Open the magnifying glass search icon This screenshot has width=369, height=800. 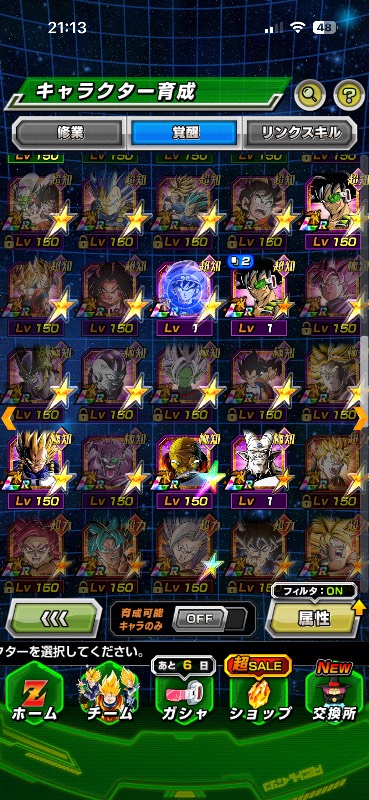pos(310,94)
